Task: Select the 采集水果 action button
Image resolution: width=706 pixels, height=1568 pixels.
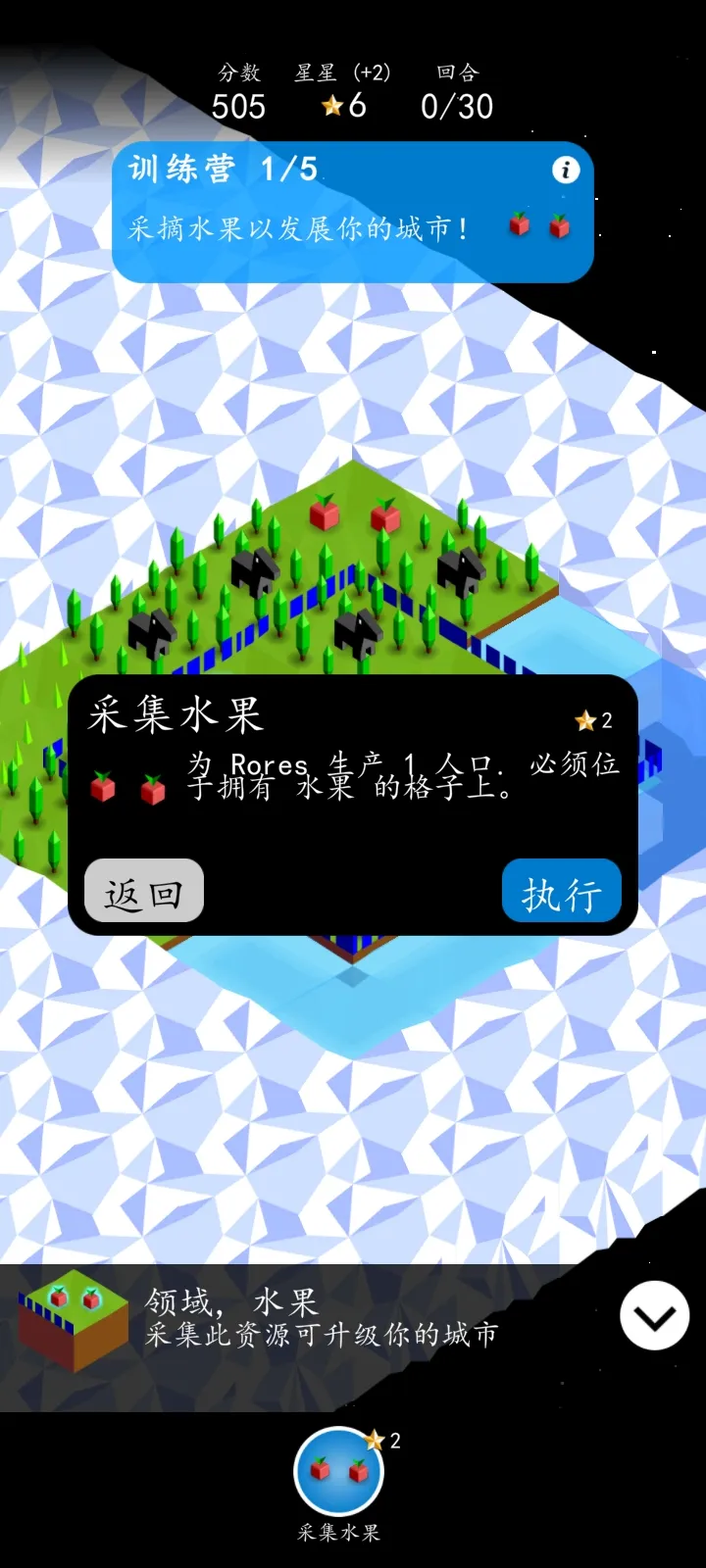Action: click(338, 1472)
